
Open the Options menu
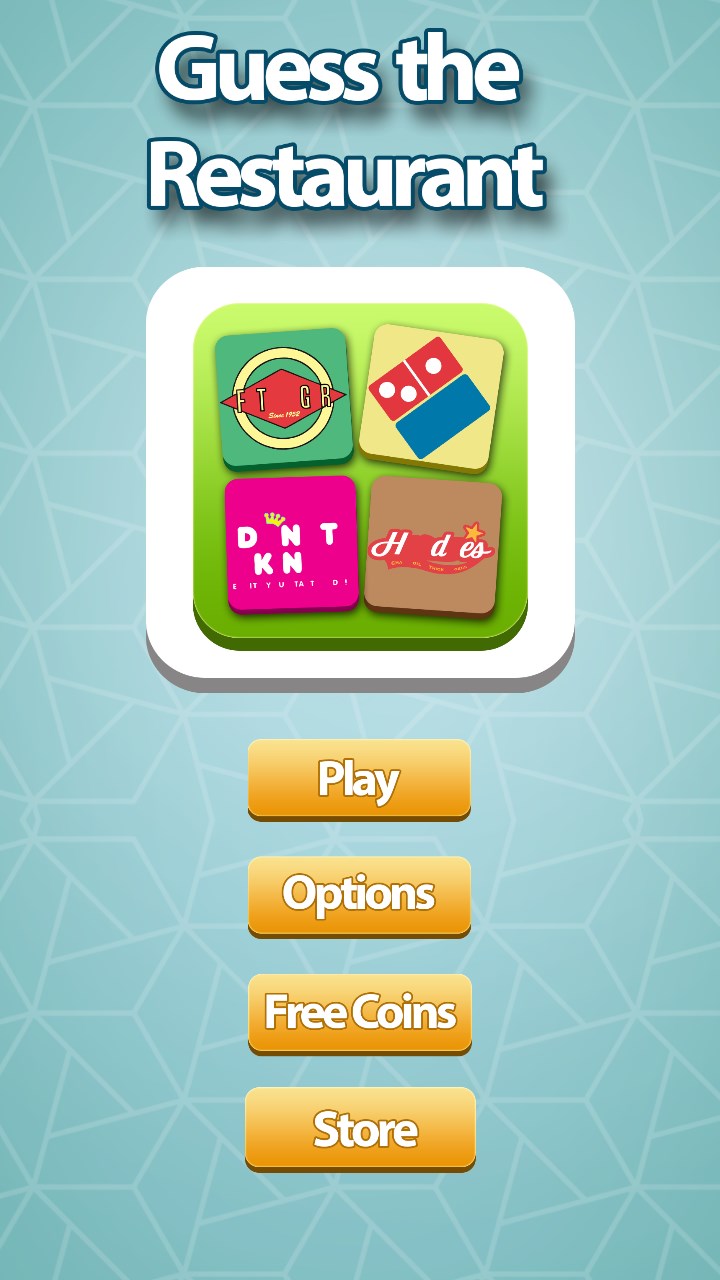[x=359, y=895]
